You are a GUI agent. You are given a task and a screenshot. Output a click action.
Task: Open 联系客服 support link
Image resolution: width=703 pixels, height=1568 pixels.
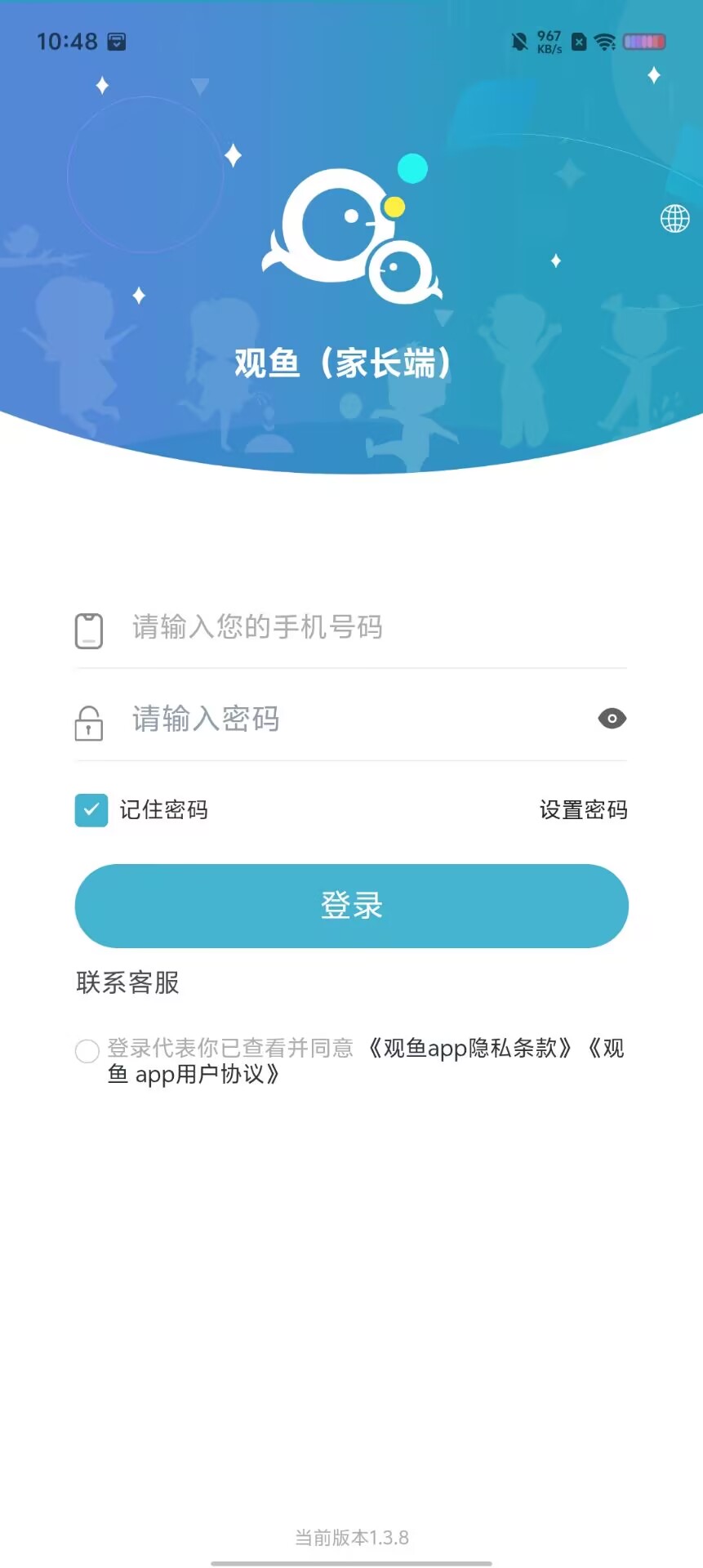[x=127, y=982]
